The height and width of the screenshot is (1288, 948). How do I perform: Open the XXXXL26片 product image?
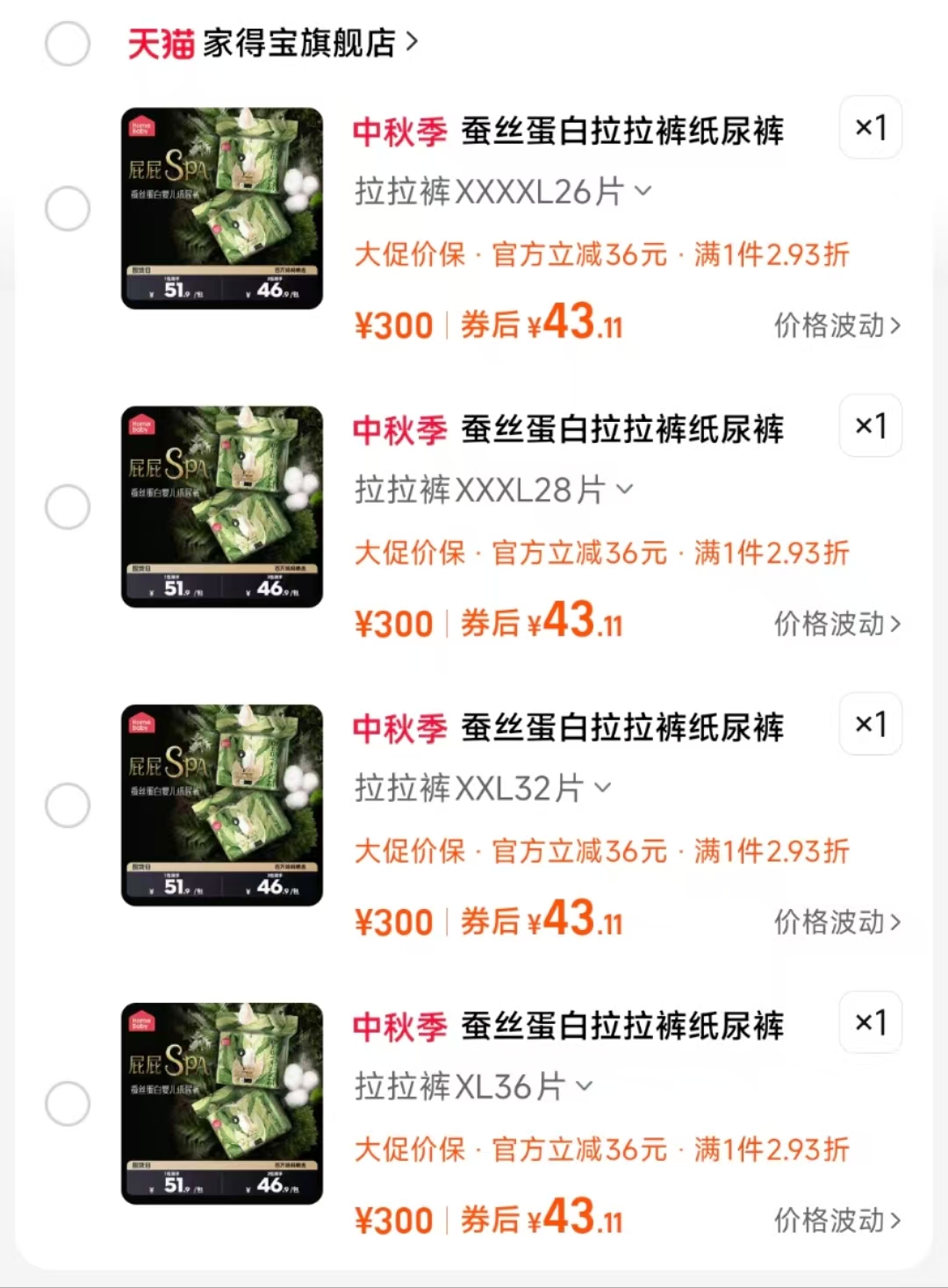coord(222,209)
